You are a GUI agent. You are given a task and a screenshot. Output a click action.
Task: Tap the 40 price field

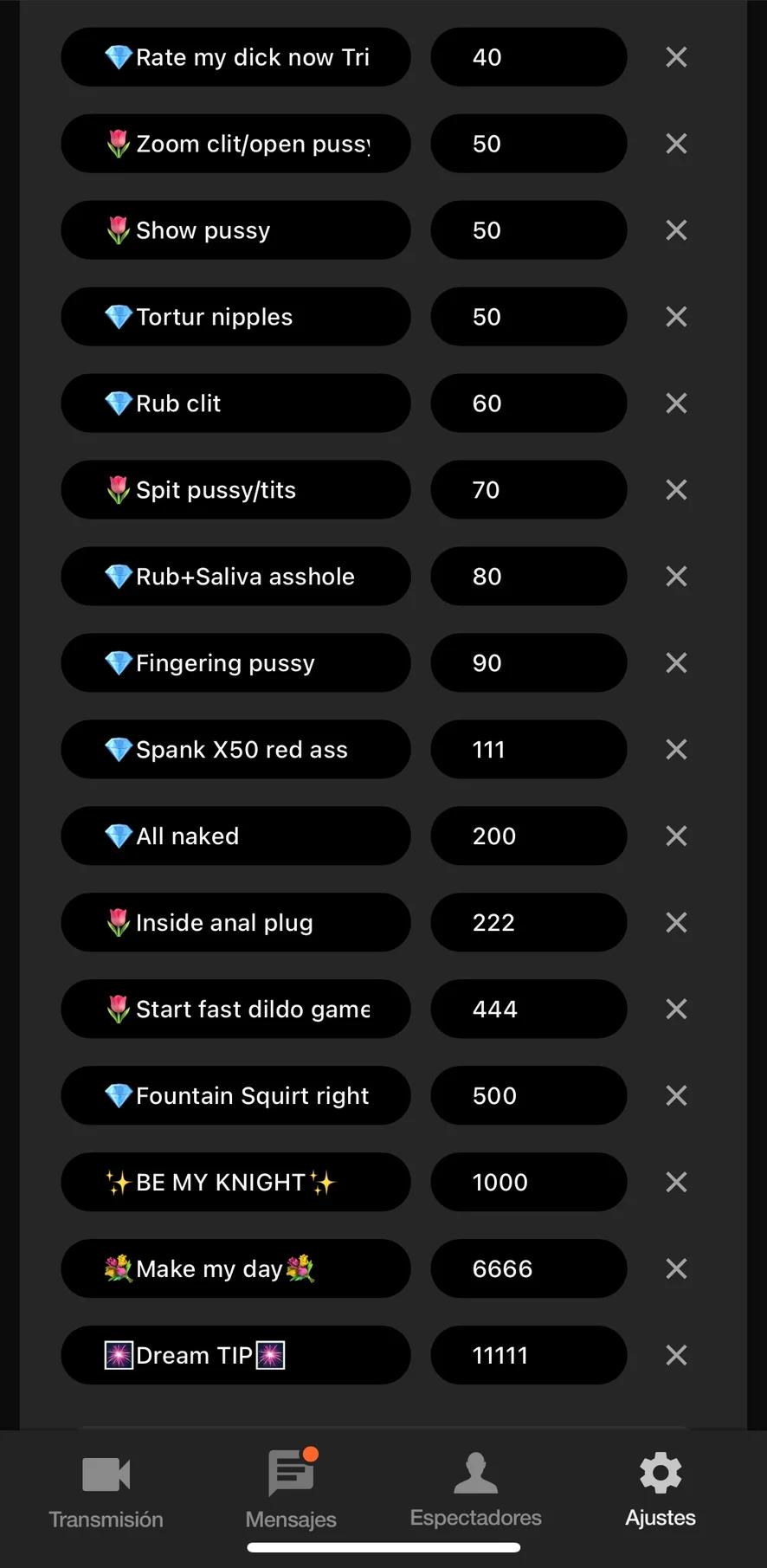tap(529, 56)
